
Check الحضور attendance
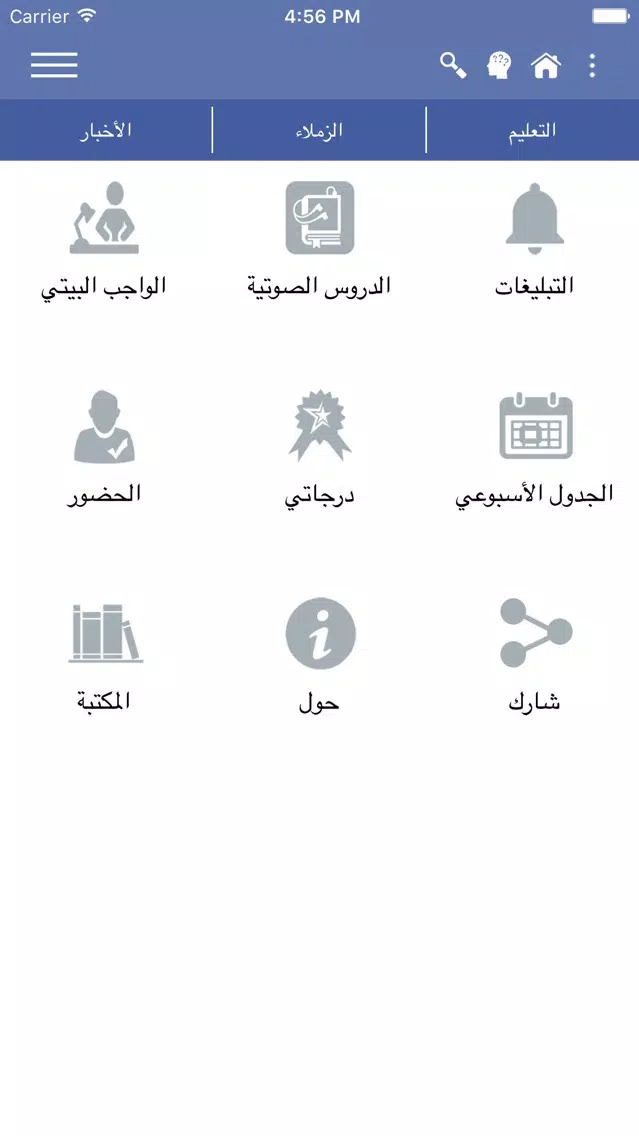[104, 449]
